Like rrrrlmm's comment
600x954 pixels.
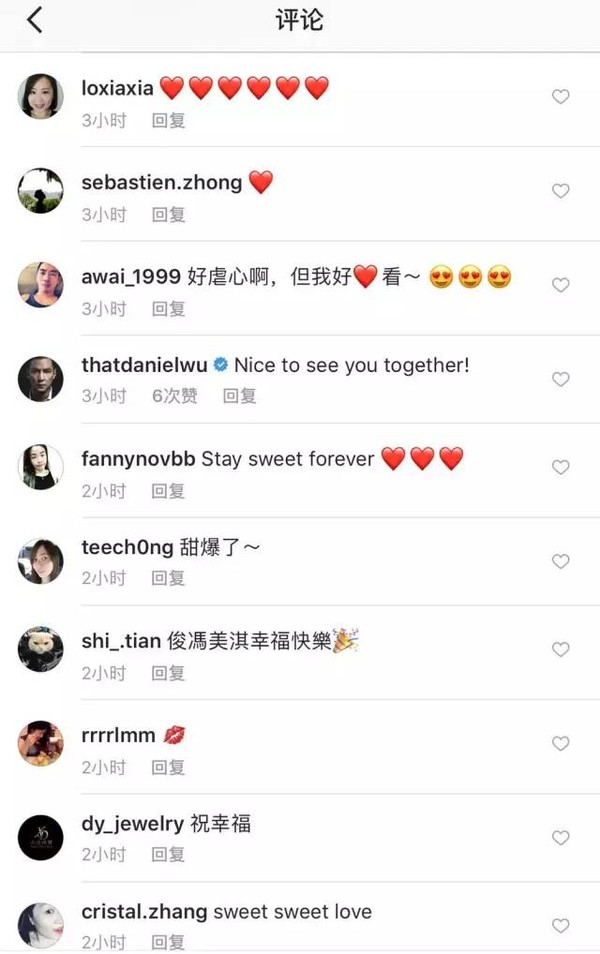(561, 743)
